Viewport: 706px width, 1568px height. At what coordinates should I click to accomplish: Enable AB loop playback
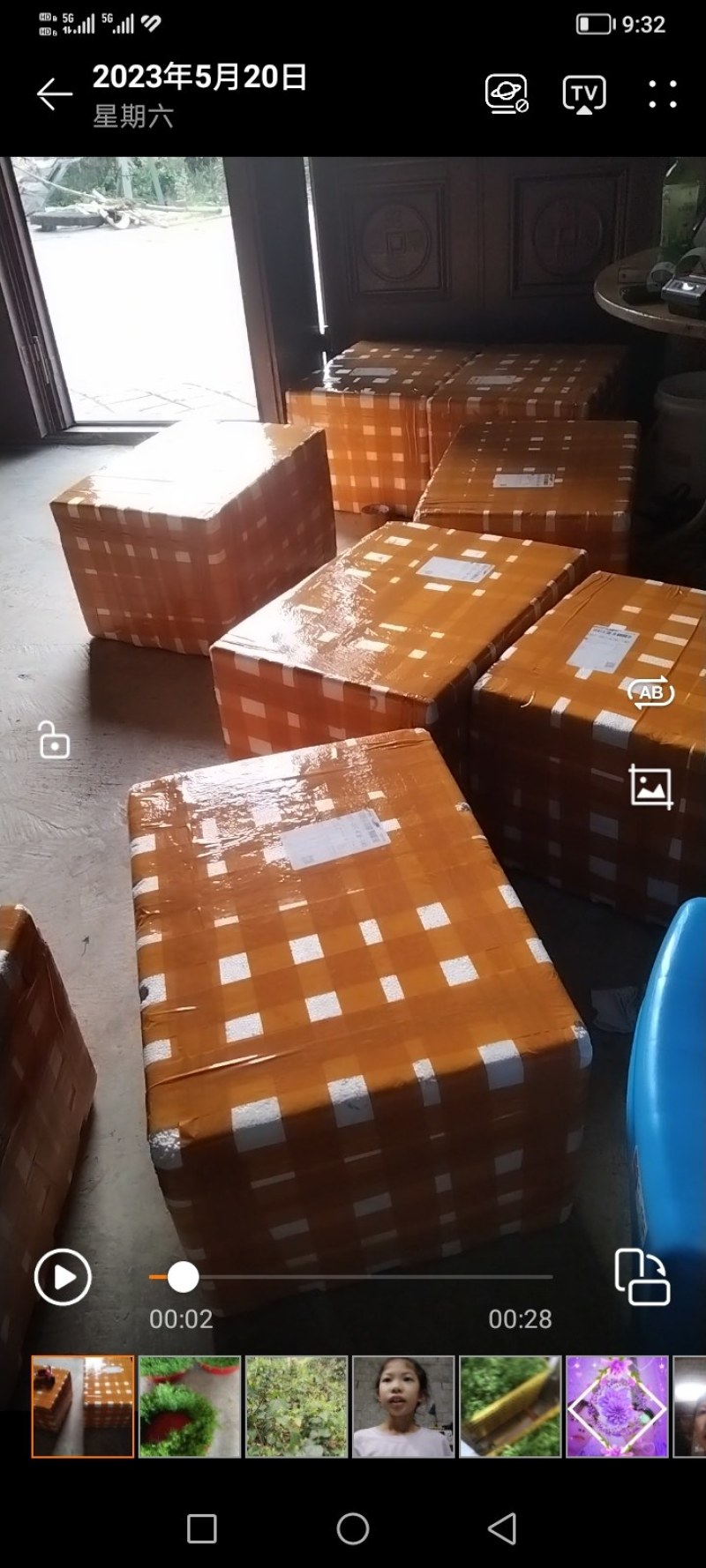coord(650,692)
